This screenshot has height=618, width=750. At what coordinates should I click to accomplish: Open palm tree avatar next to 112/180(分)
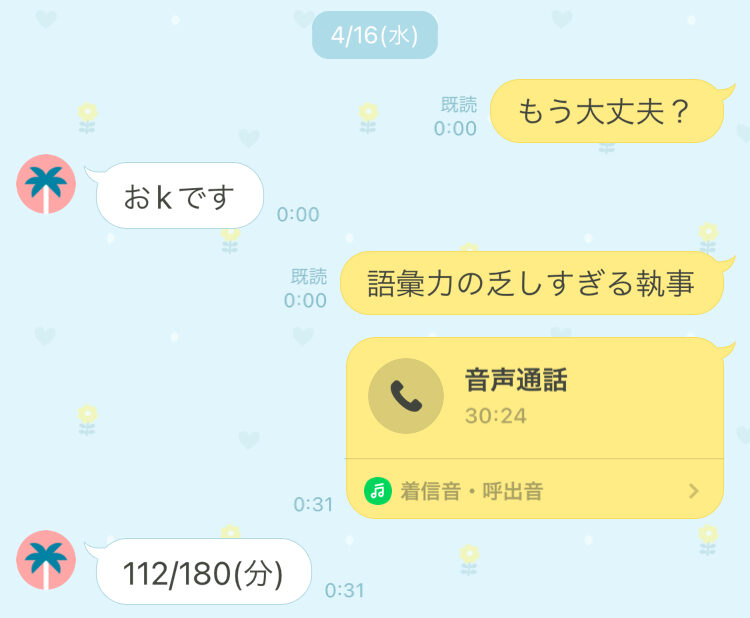click(46, 560)
